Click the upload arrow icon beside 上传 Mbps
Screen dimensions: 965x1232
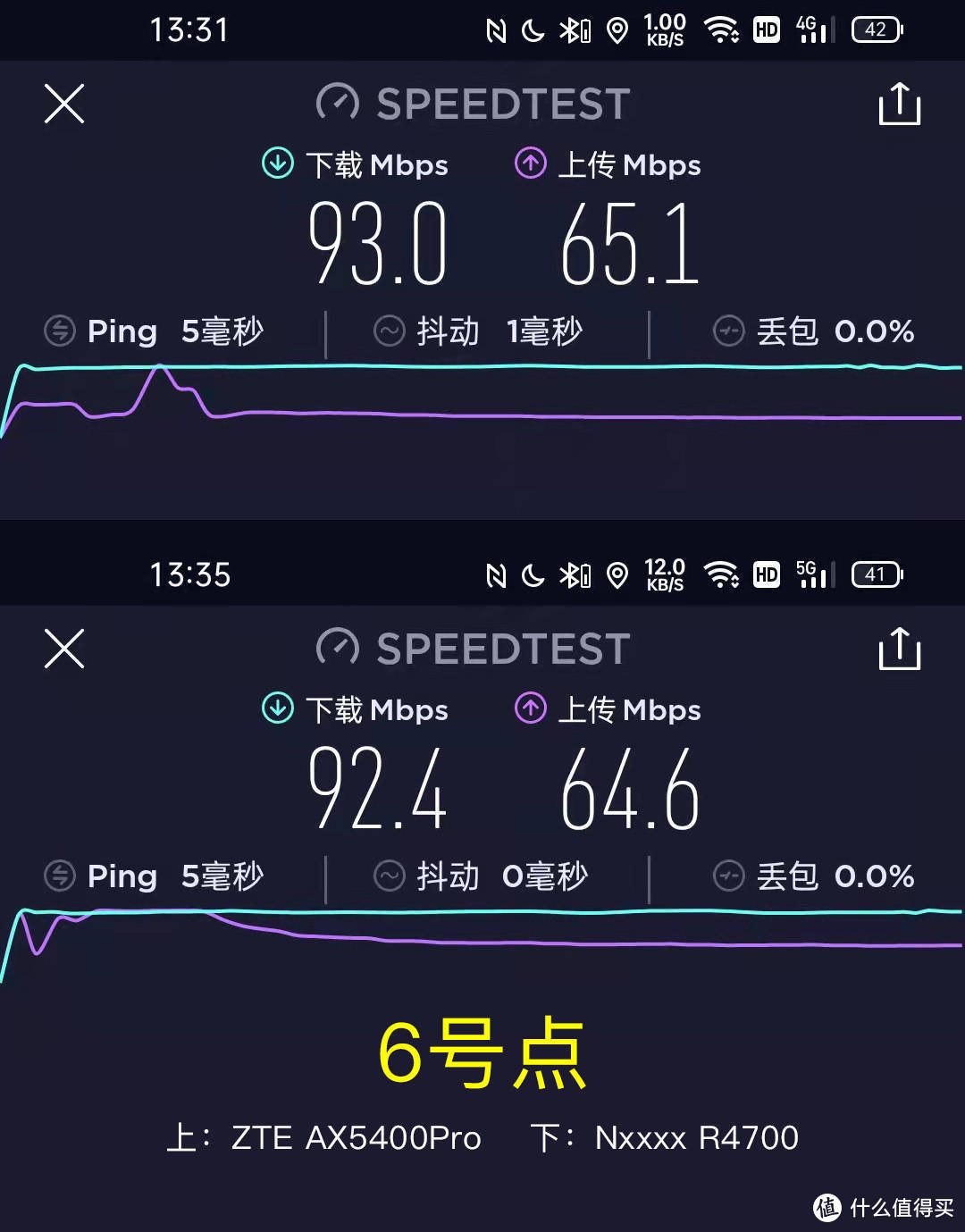(x=530, y=163)
